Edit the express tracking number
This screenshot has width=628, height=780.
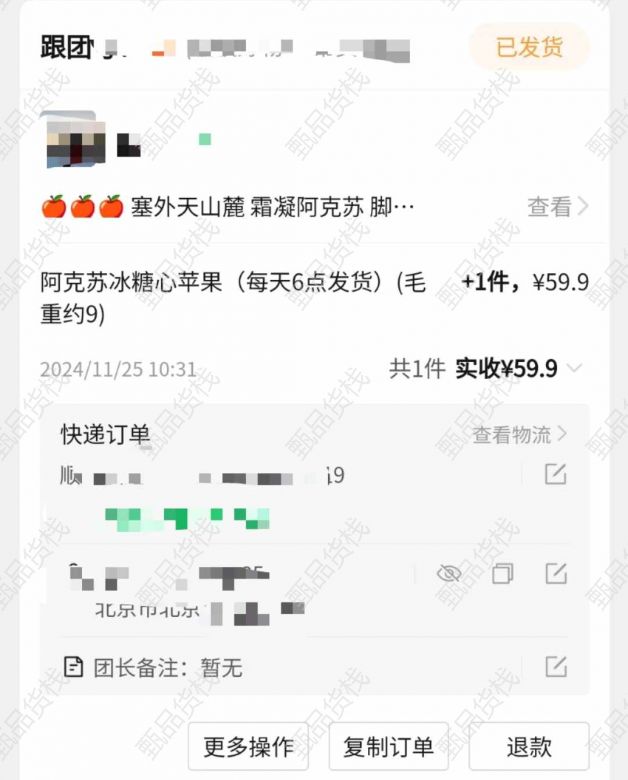[555, 474]
